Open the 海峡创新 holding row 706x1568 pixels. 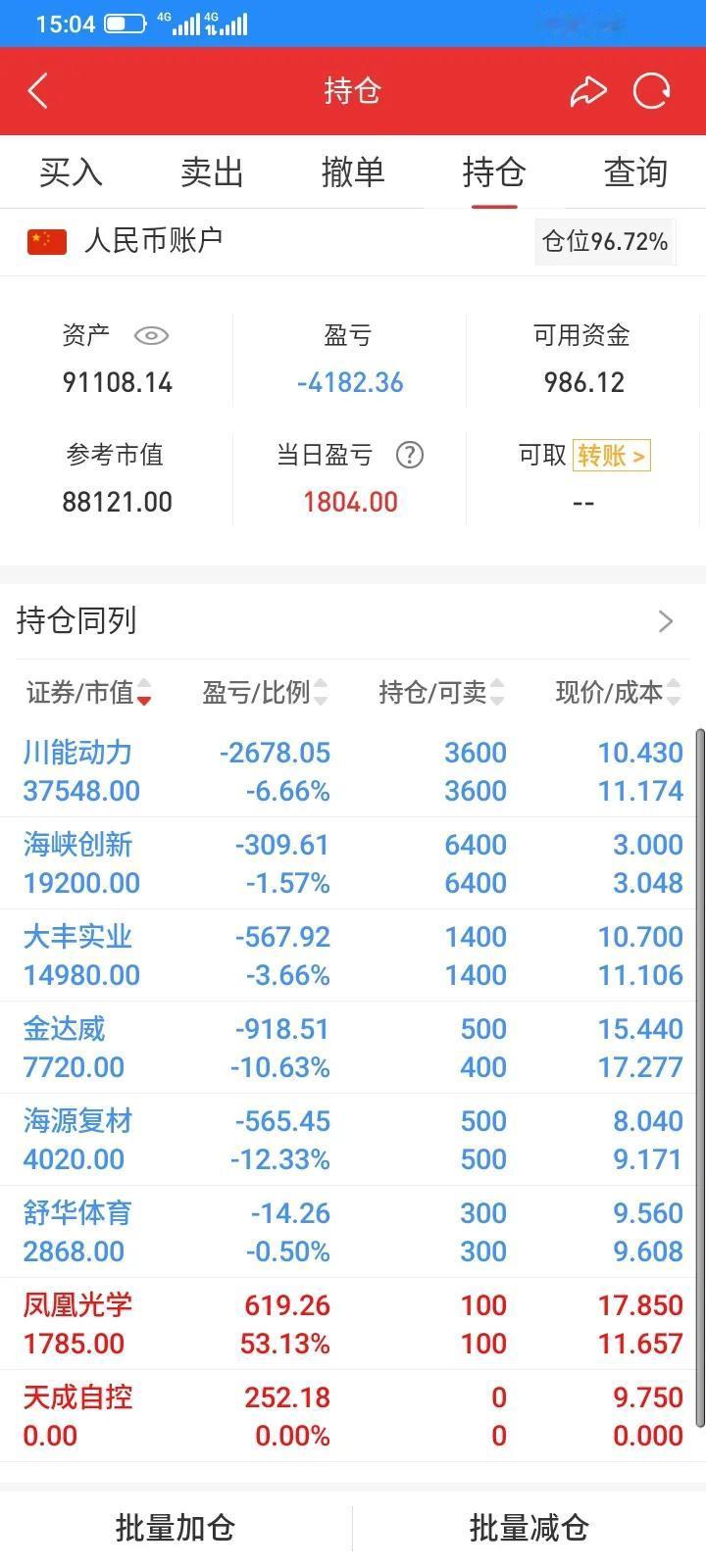353,863
